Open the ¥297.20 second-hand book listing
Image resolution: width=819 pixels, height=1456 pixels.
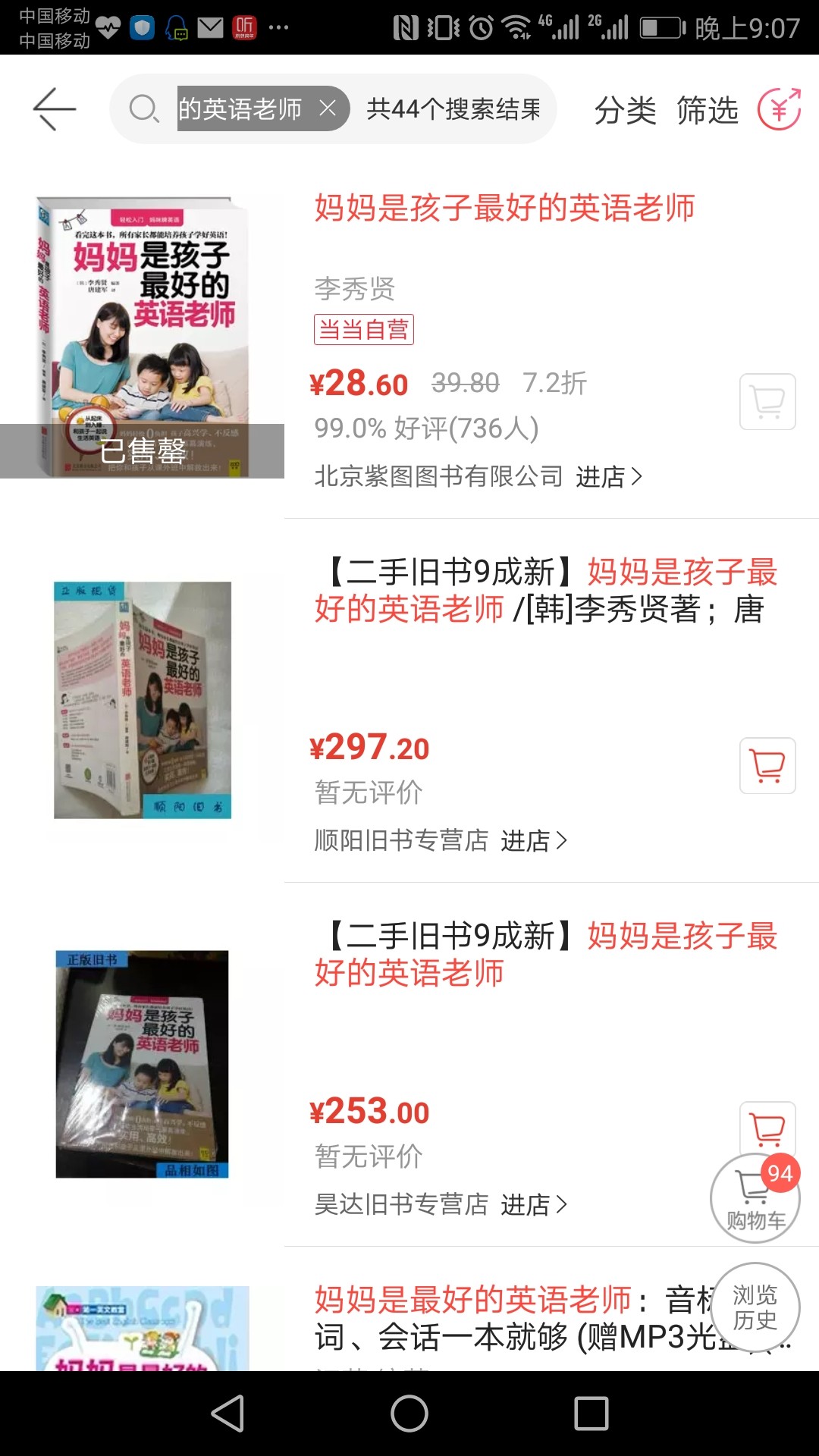tap(546, 591)
